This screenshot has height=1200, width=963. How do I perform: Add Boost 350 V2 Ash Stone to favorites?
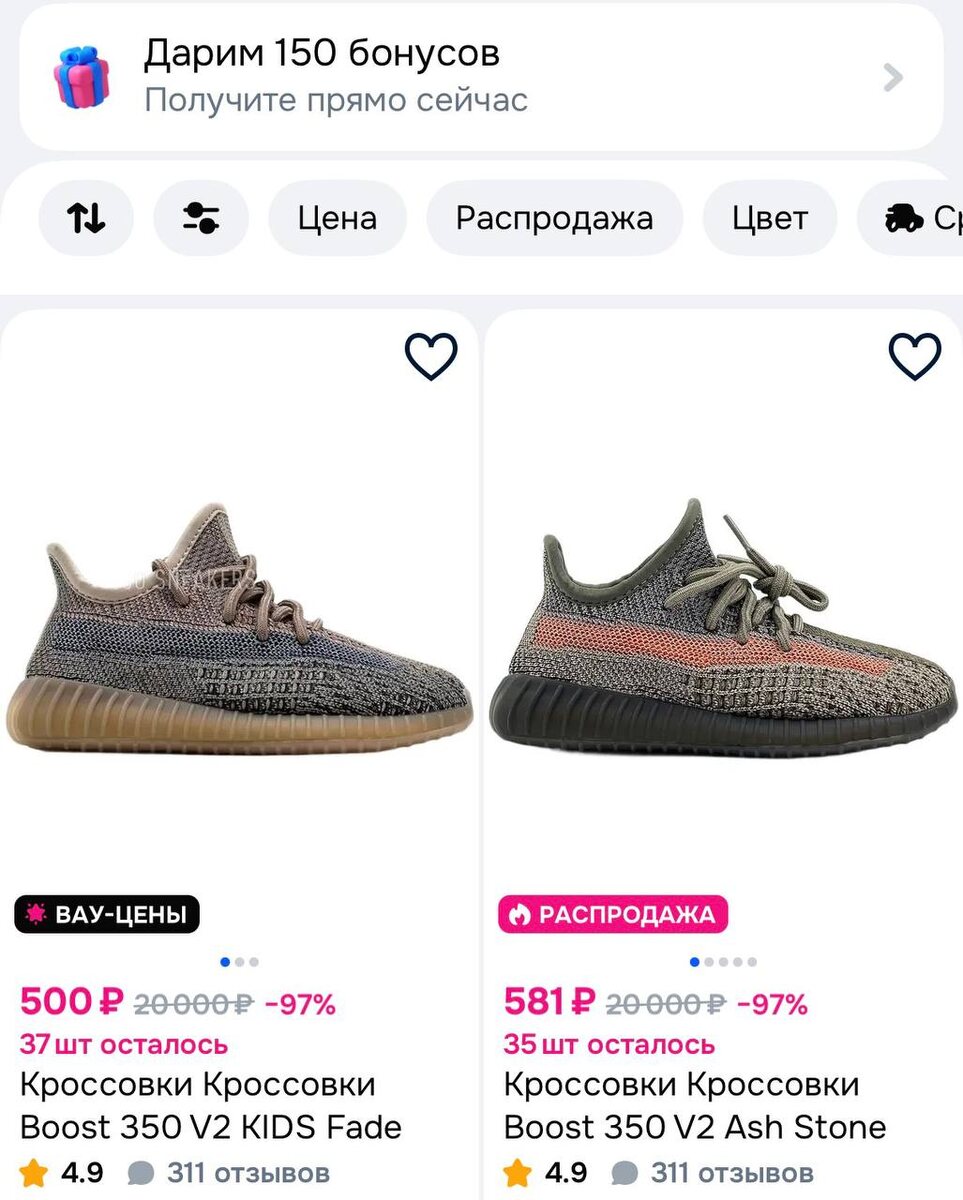pos(915,356)
